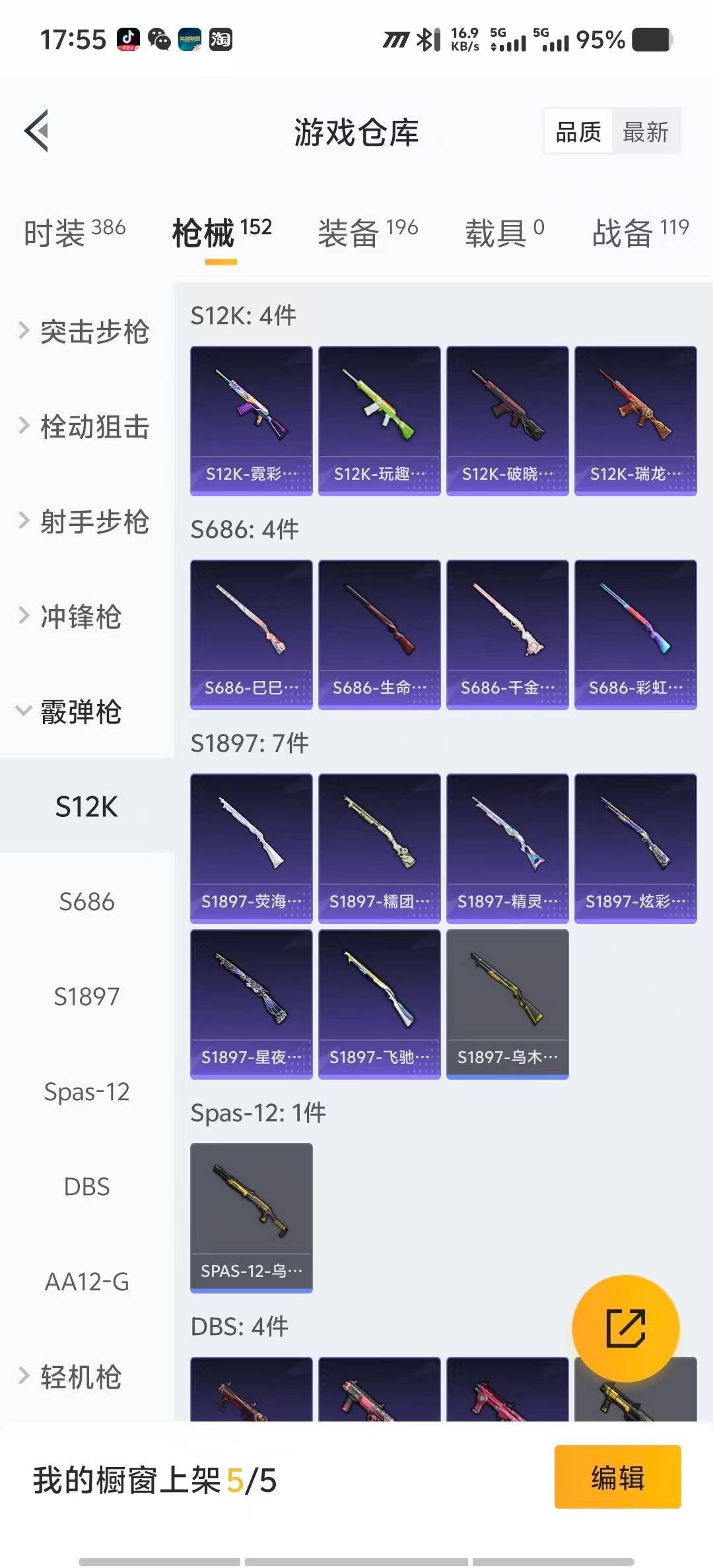Select AA12-G in the sidebar
Image resolution: width=713 pixels, height=1568 pixels.
[86, 1282]
